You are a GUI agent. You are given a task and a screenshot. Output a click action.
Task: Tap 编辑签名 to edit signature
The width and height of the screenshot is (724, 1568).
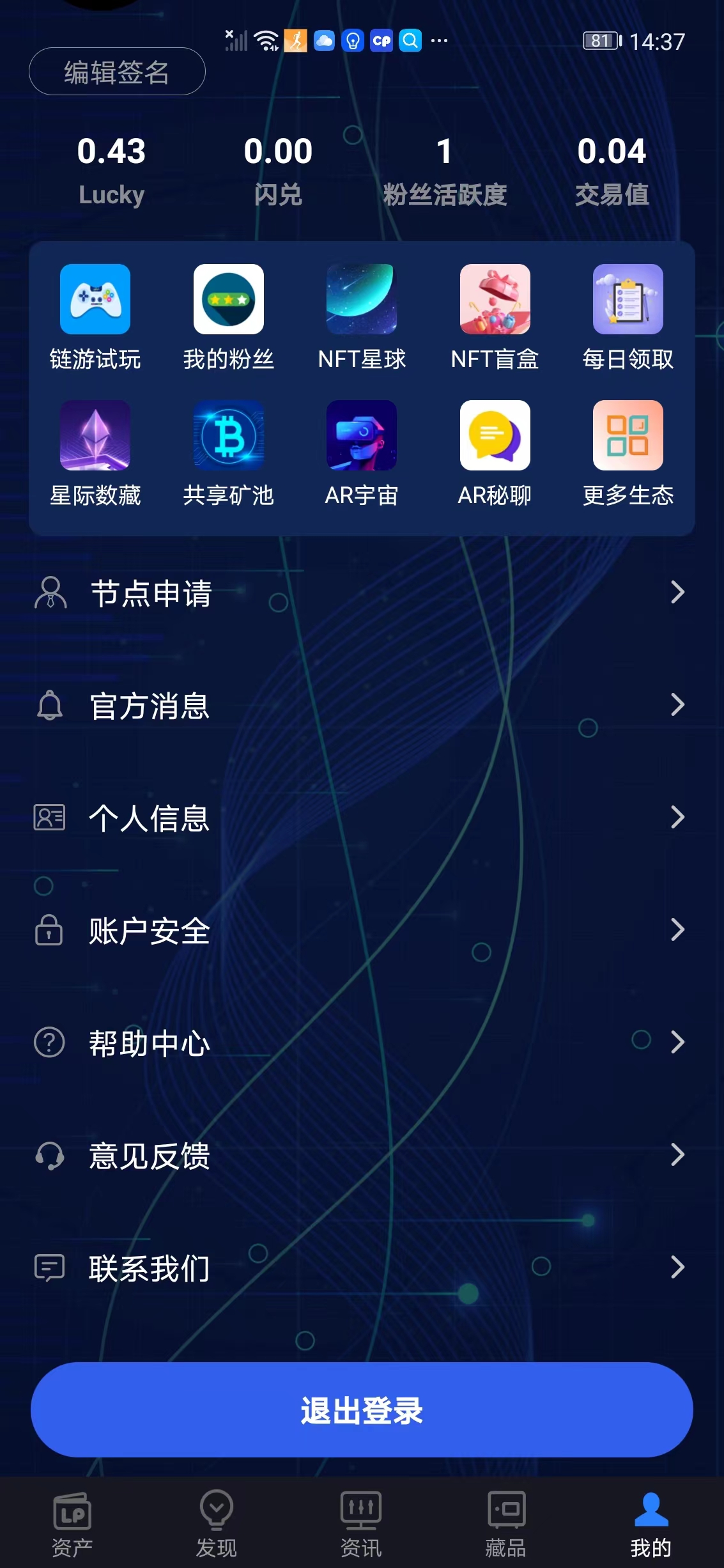[116, 72]
